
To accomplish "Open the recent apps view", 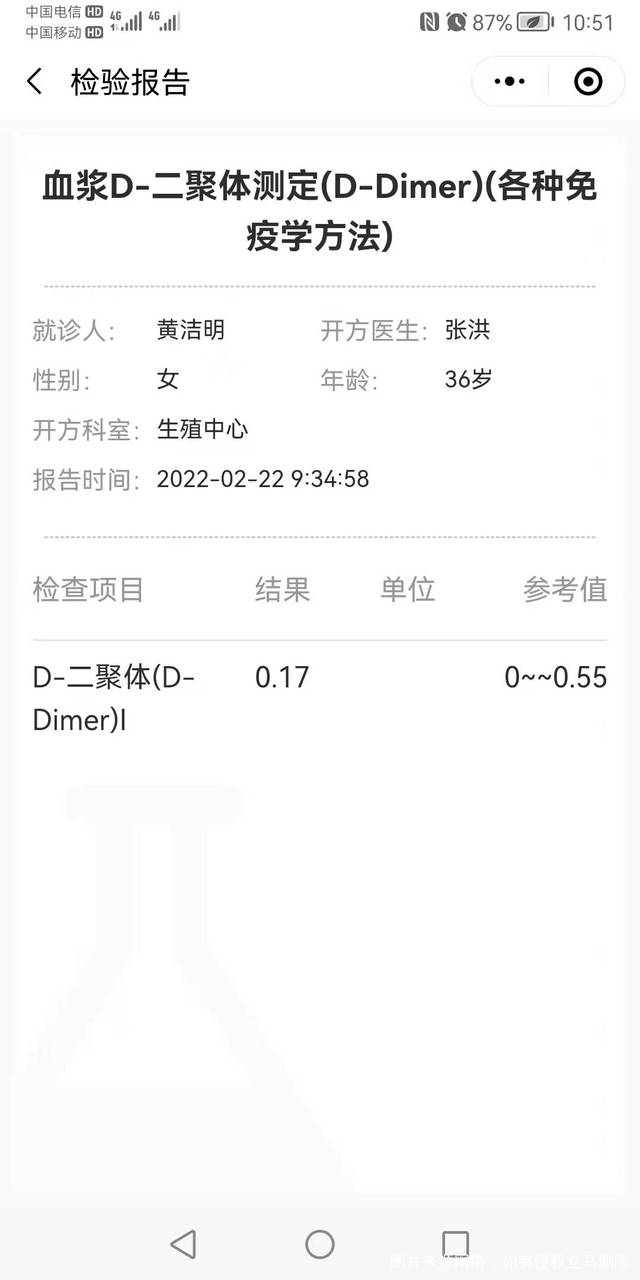I will (456, 1243).
